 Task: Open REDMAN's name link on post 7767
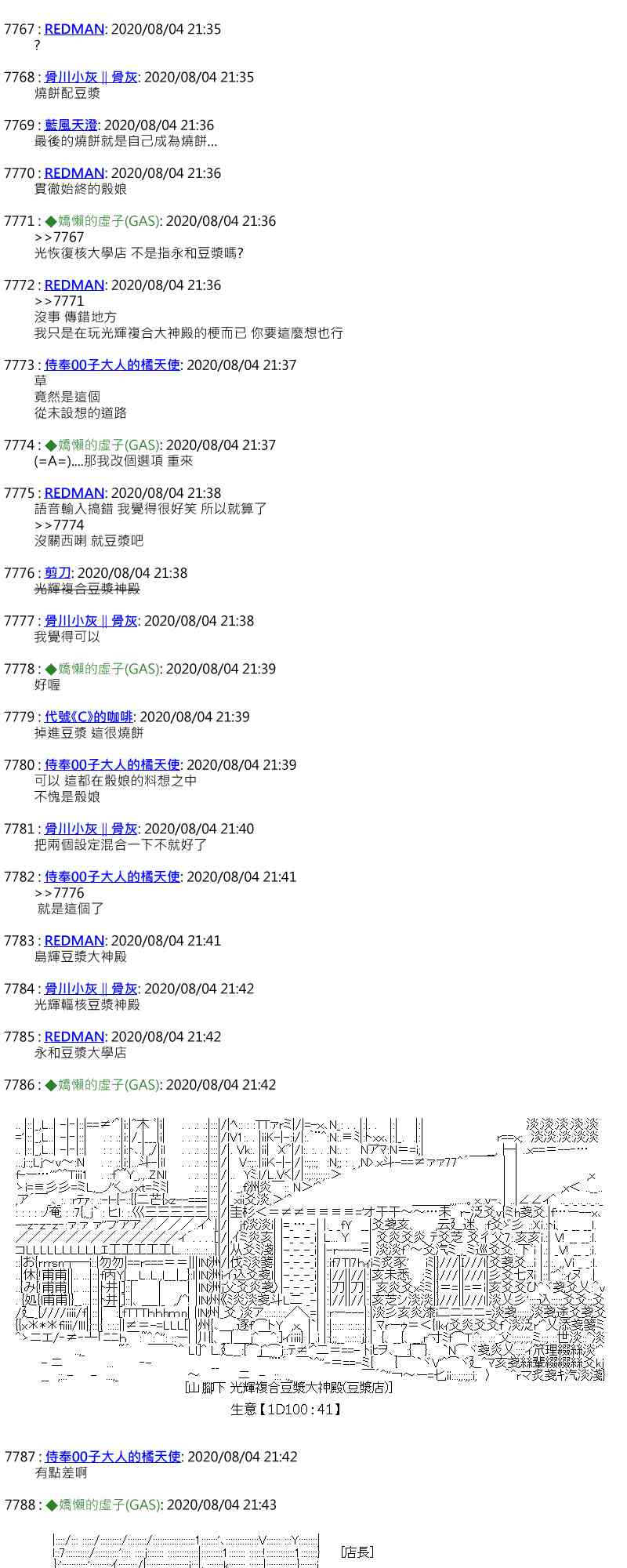pos(74,29)
